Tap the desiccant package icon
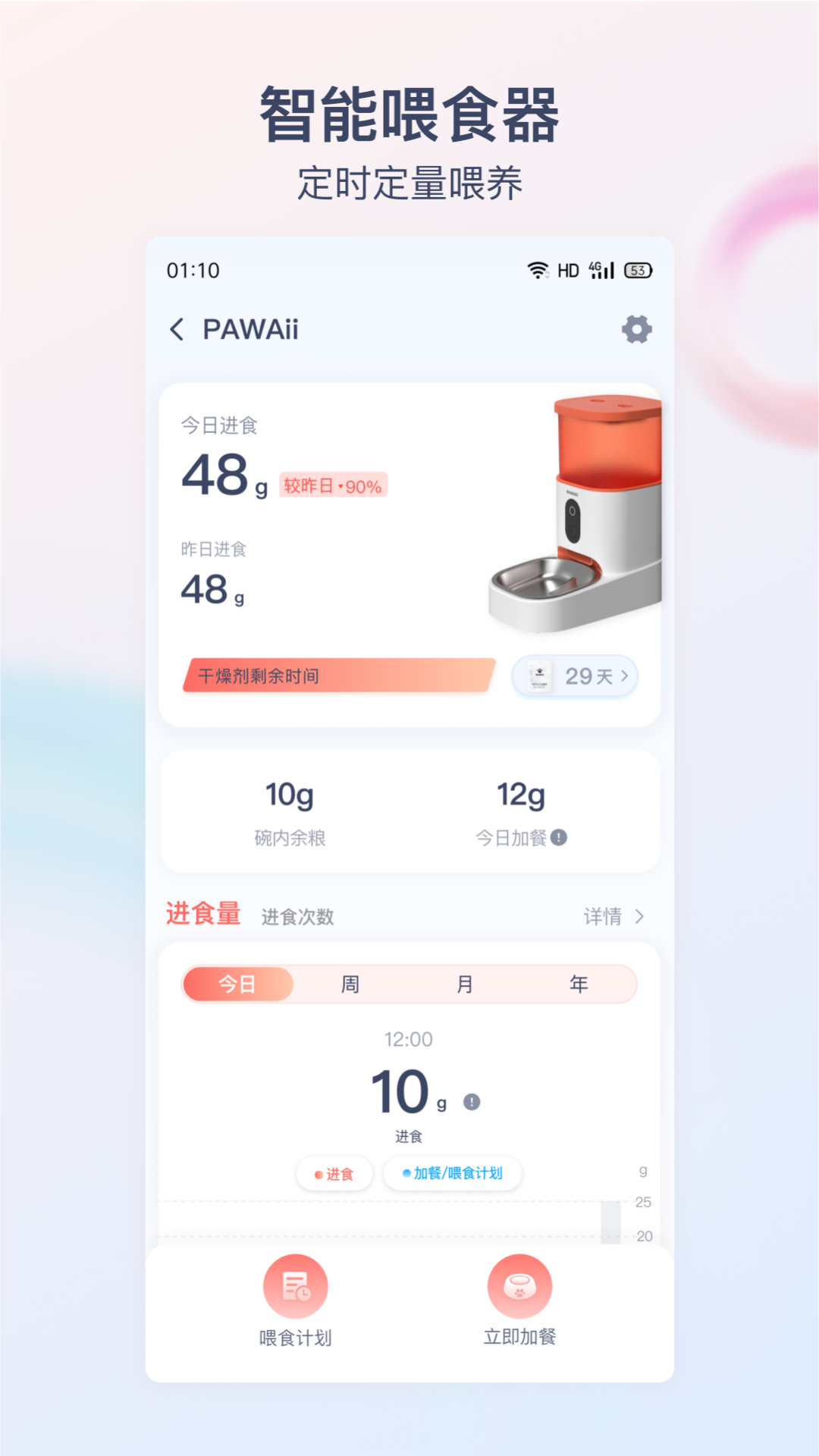819x1456 pixels. coord(541,676)
